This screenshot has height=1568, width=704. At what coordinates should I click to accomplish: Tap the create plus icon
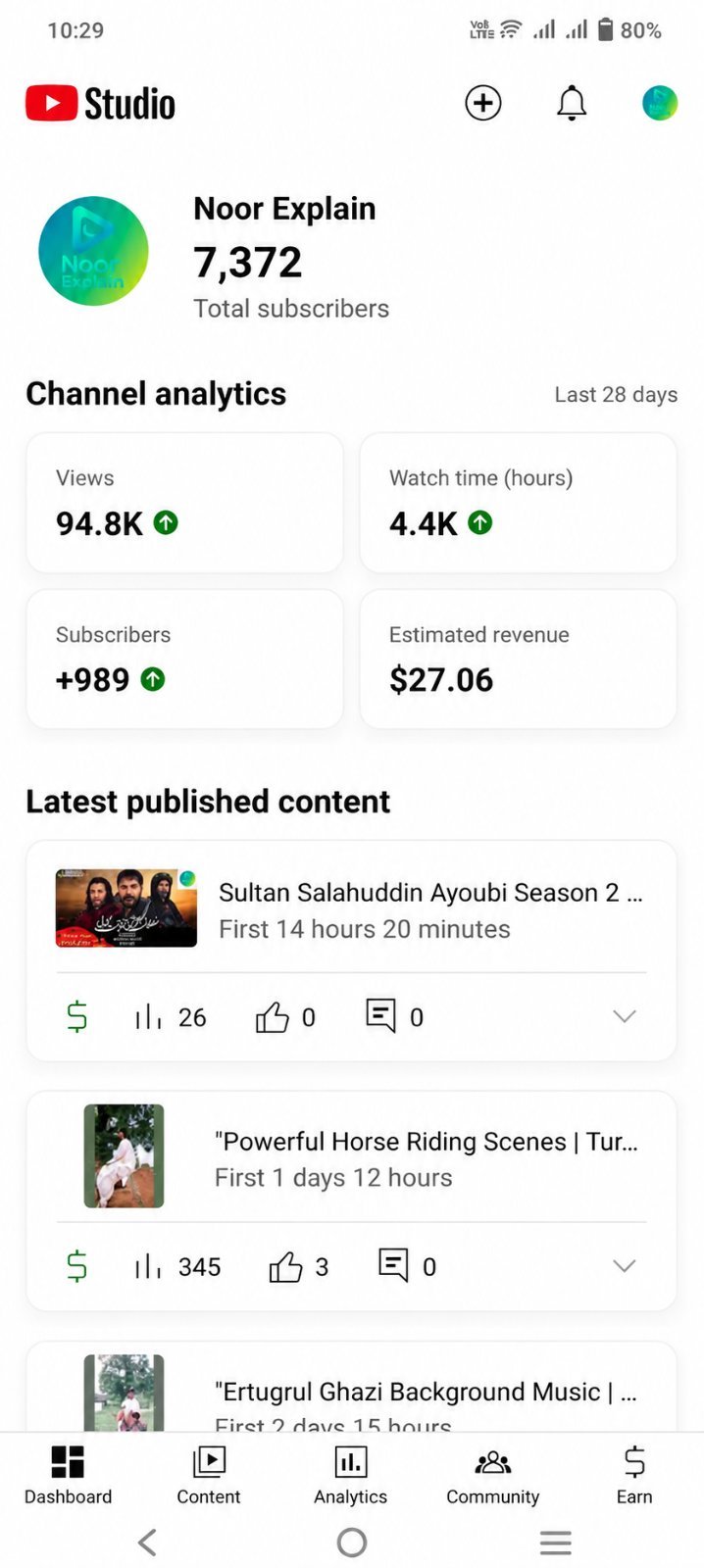coord(482,103)
